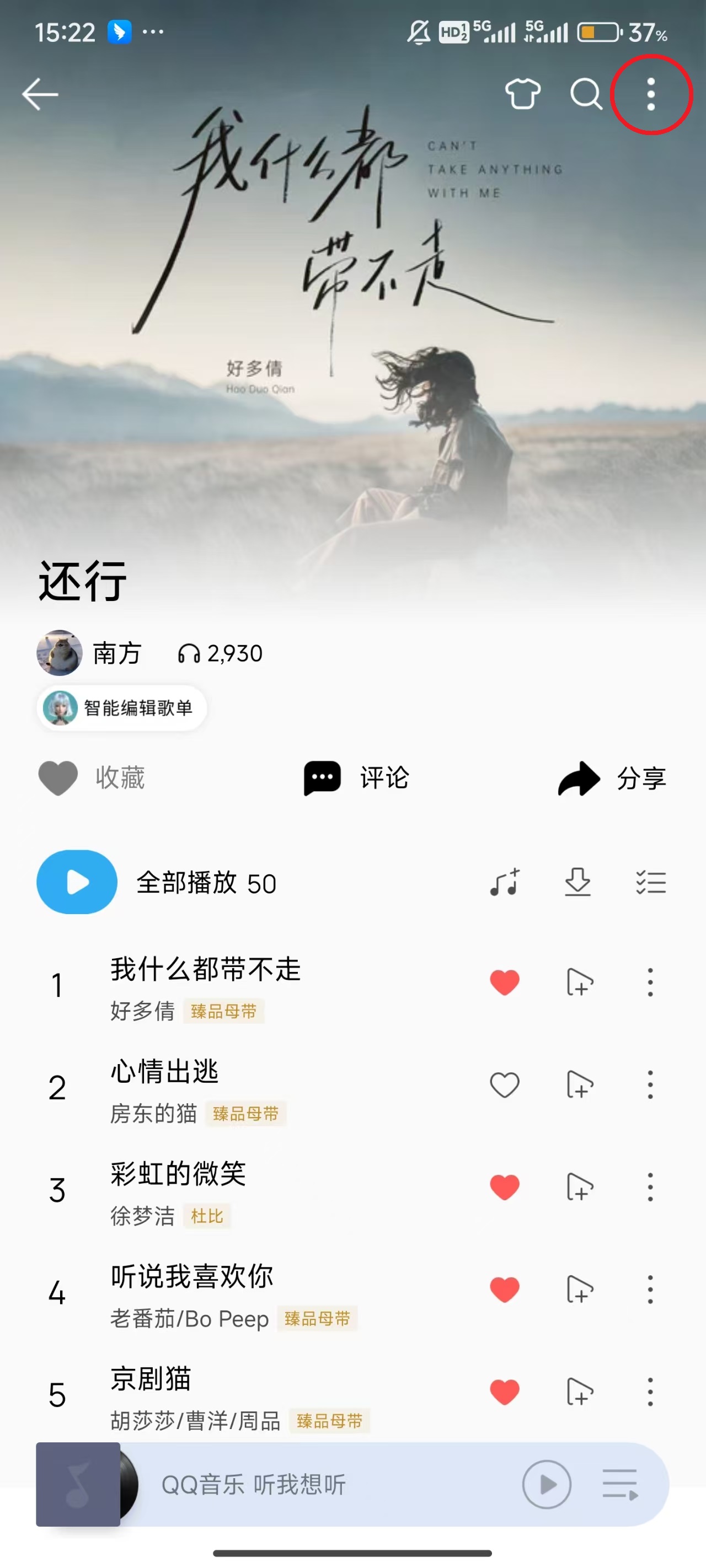Like the song 心情出逃
Image resolution: width=706 pixels, height=1568 pixels.
point(504,1084)
